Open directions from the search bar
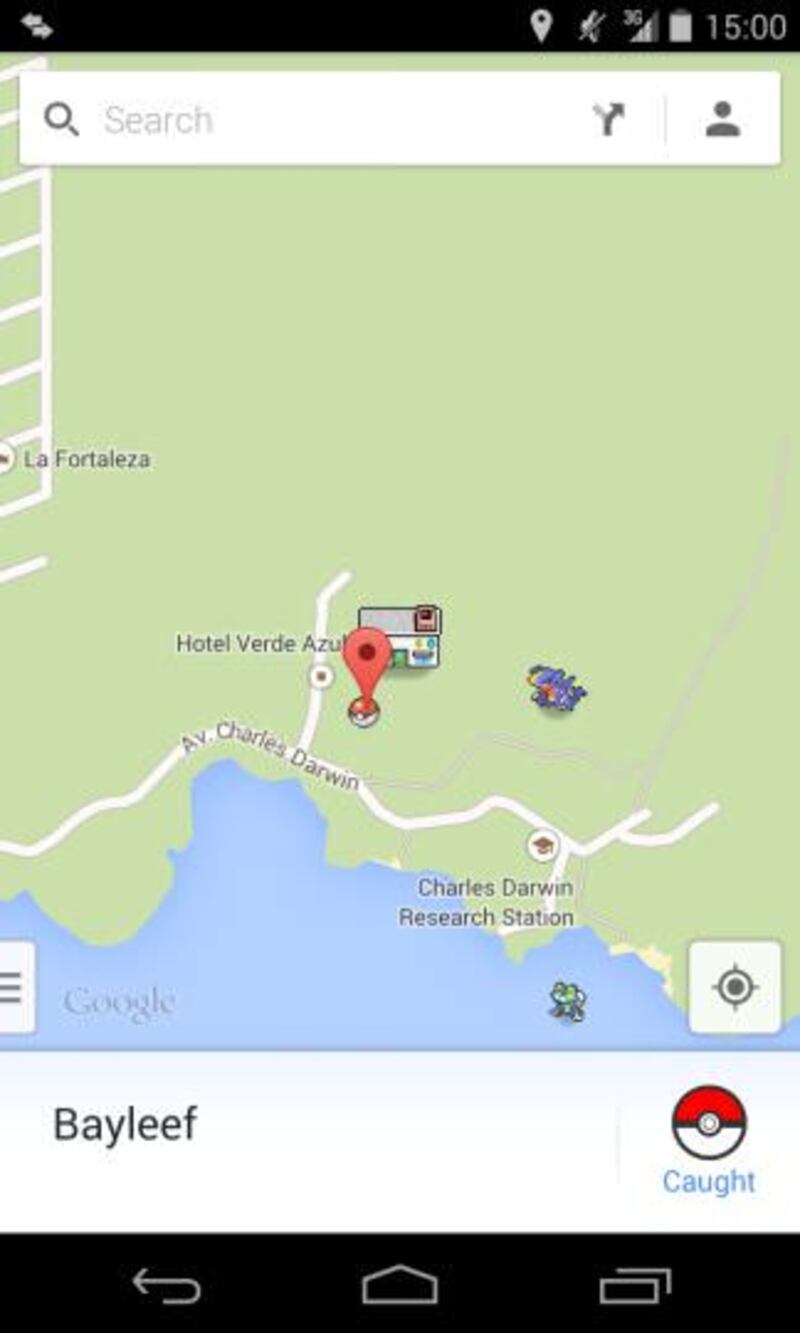 click(x=607, y=120)
